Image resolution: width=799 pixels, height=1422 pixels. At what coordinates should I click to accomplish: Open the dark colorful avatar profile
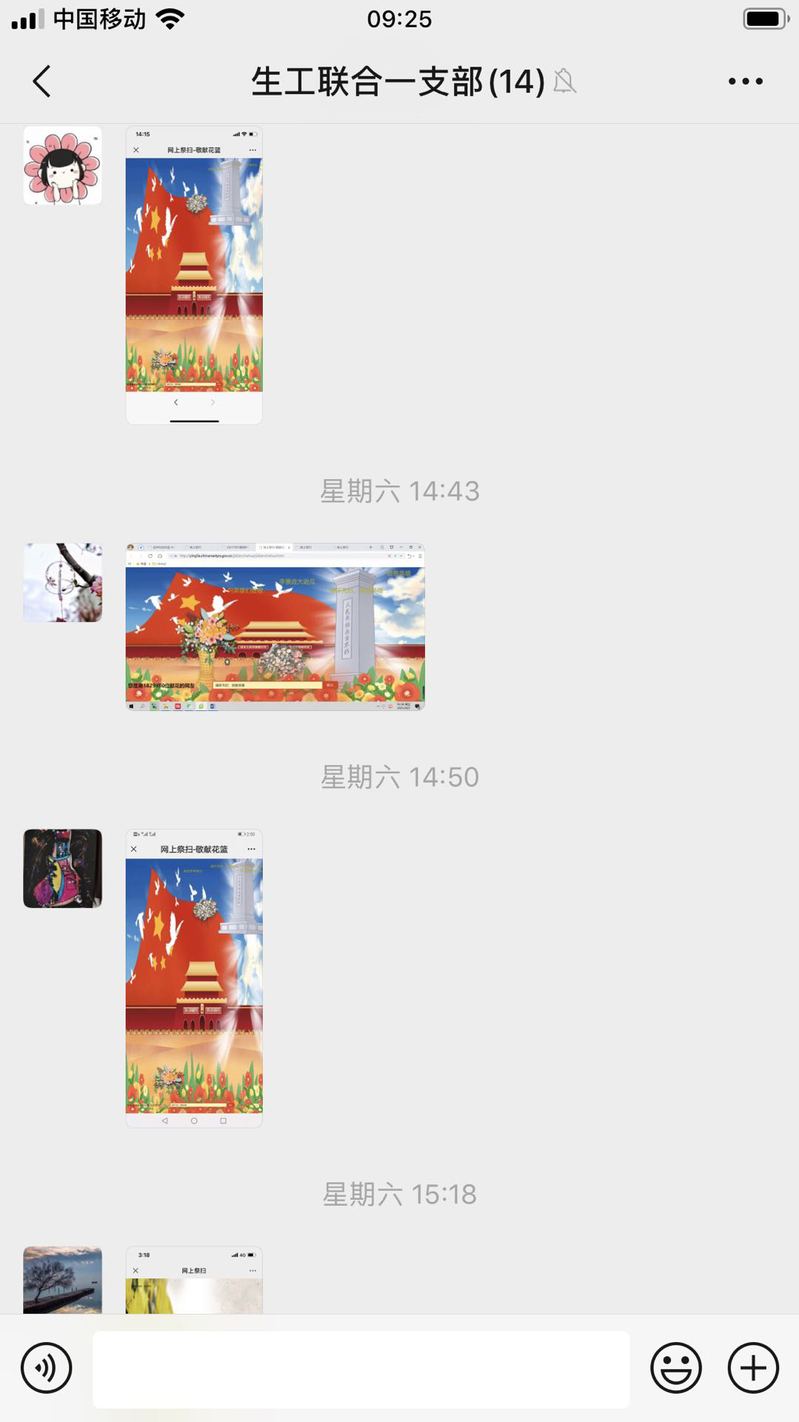coord(62,868)
